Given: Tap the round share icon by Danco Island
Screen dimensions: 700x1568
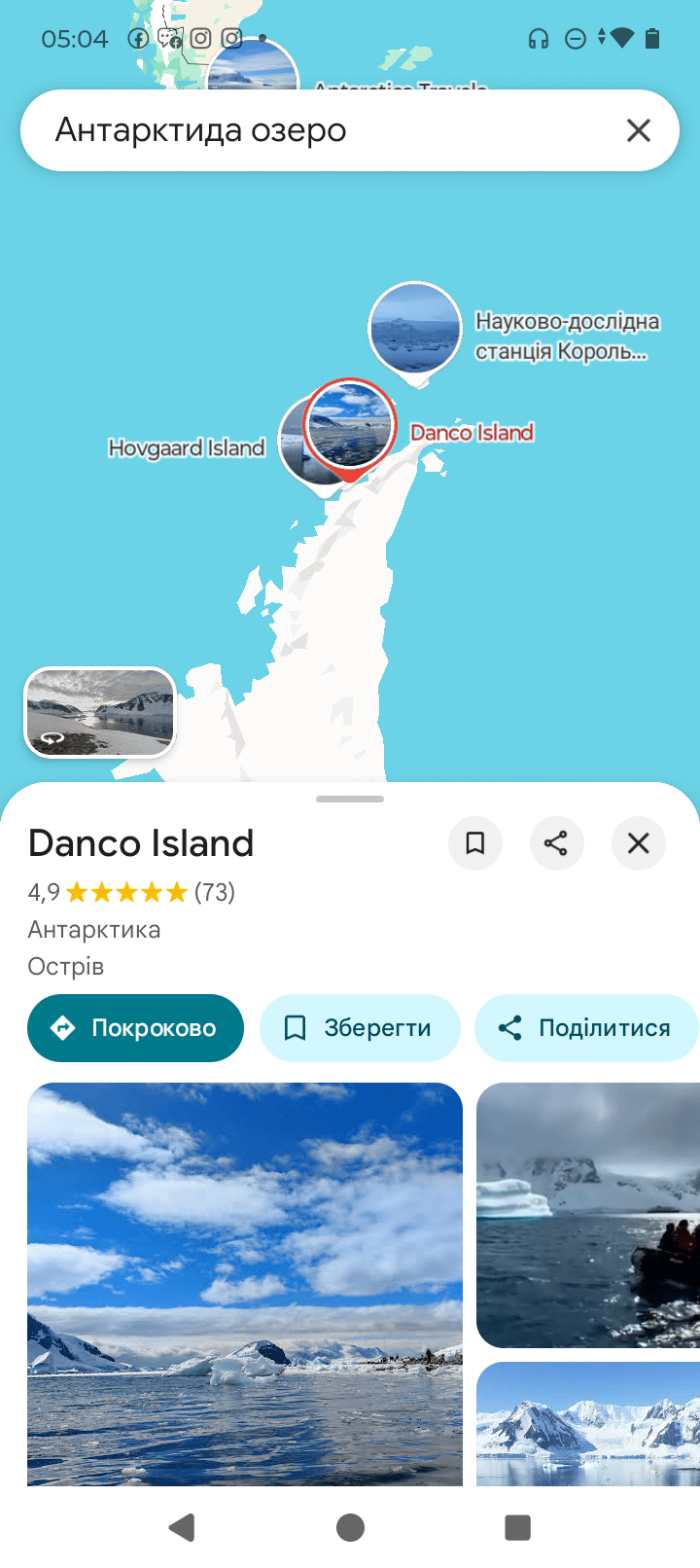Looking at the screenshot, I should click(556, 842).
